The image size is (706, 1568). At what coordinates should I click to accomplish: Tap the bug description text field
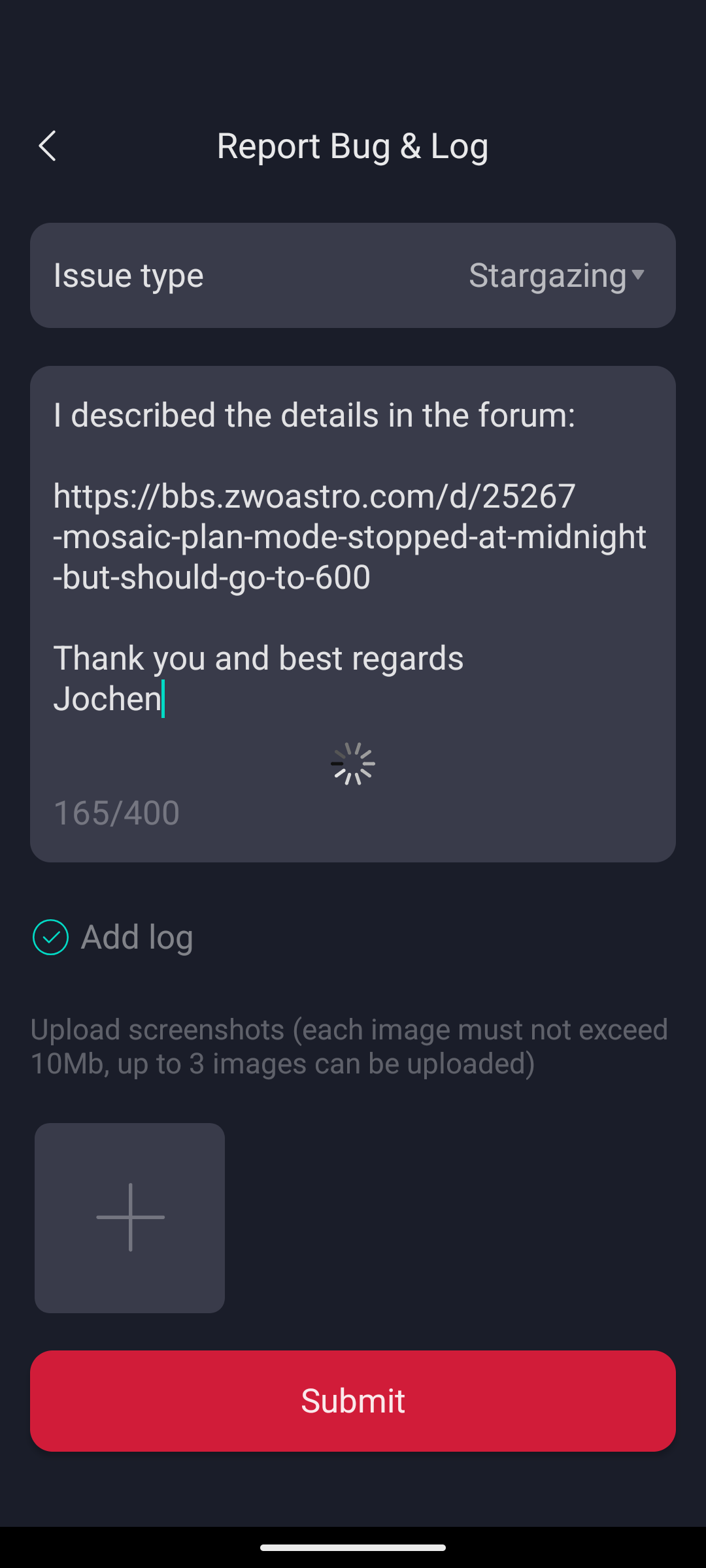tap(353, 588)
